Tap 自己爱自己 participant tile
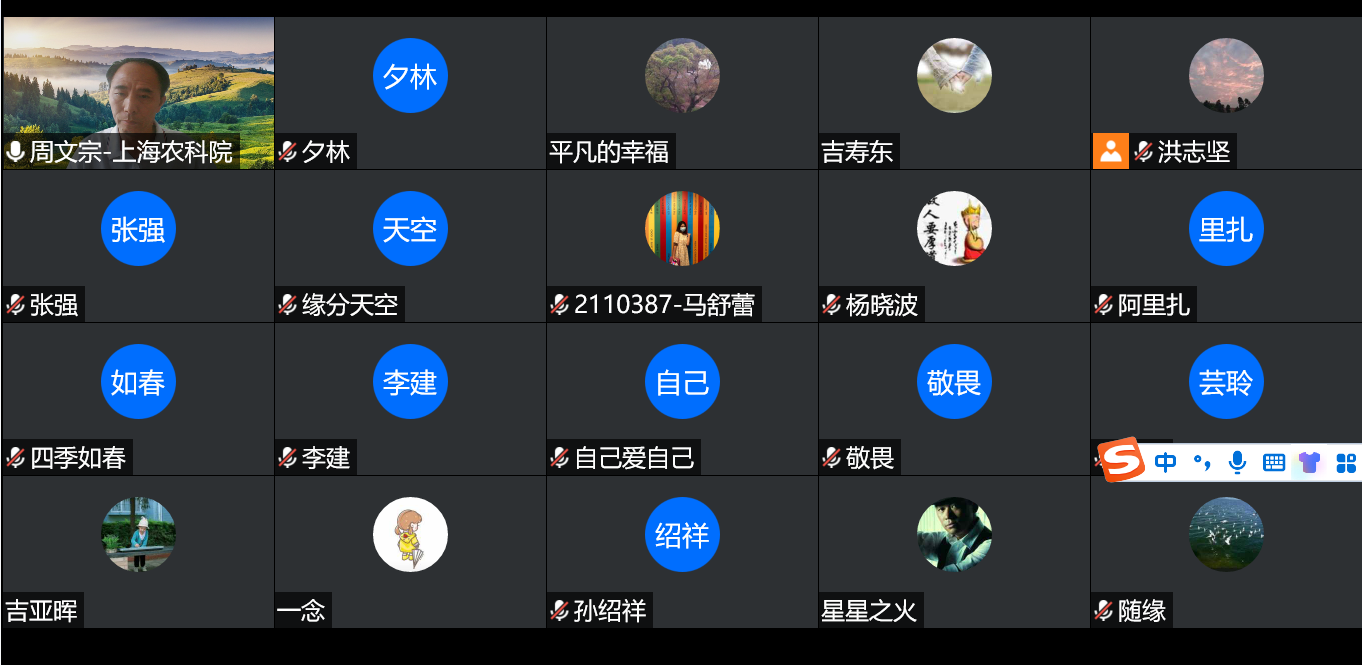This screenshot has height=665, width=1362. (682, 398)
